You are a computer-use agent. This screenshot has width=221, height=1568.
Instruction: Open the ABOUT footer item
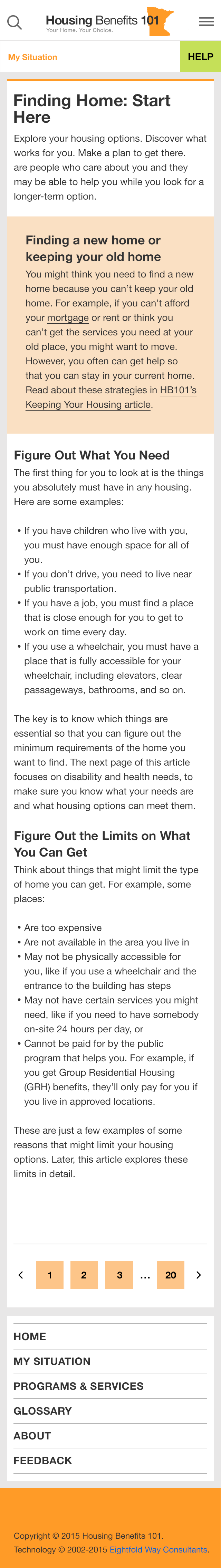pos(32,1435)
